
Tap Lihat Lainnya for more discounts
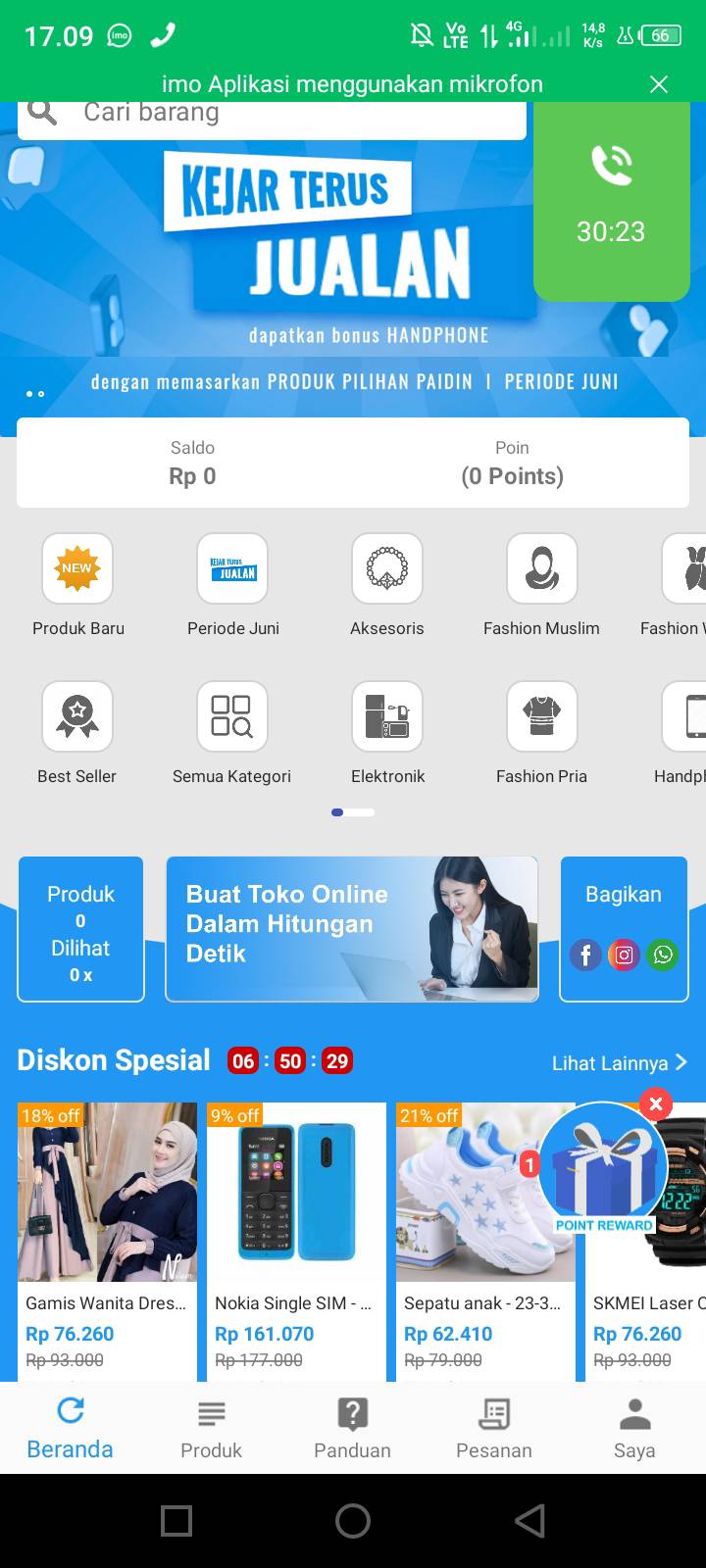coord(620,1063)
